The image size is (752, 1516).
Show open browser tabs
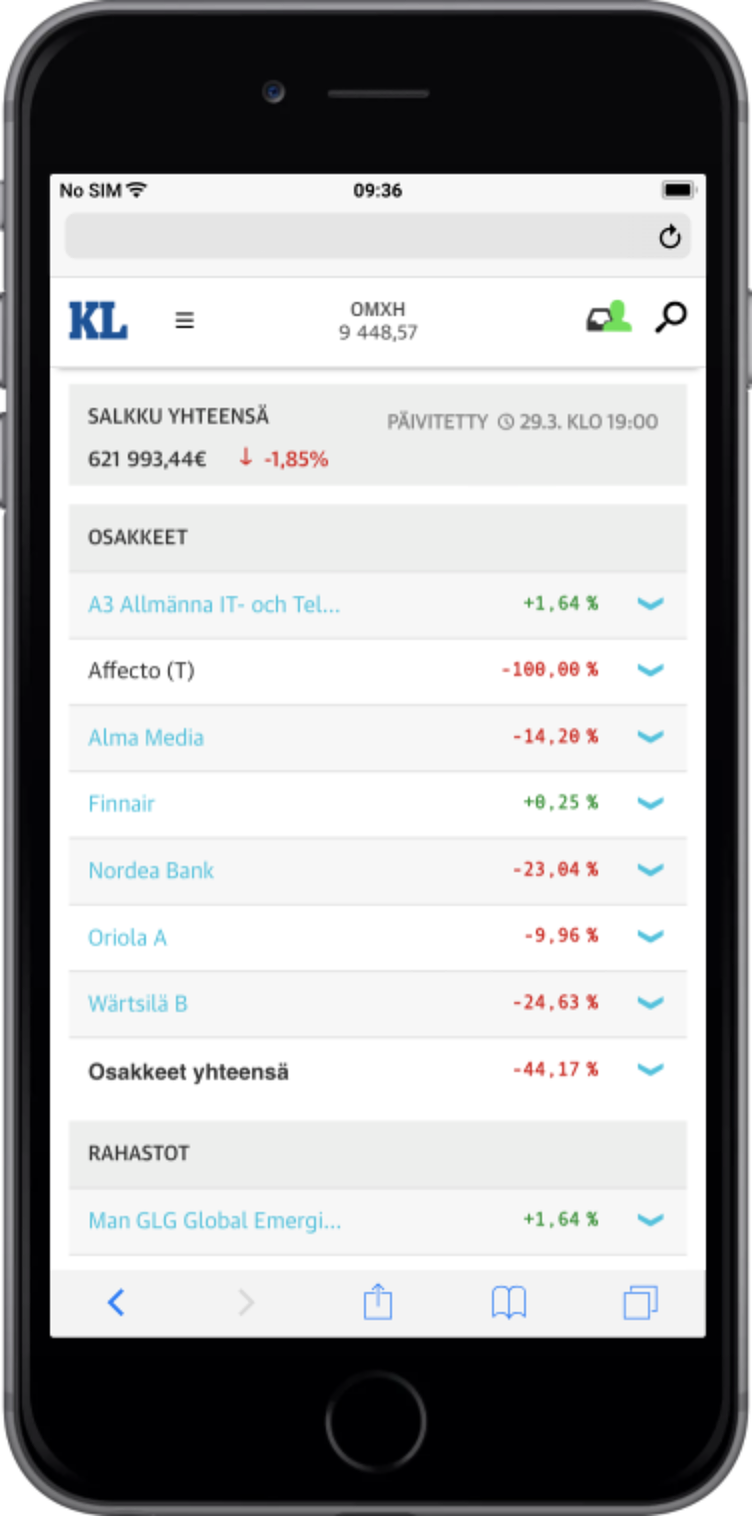640,1303
